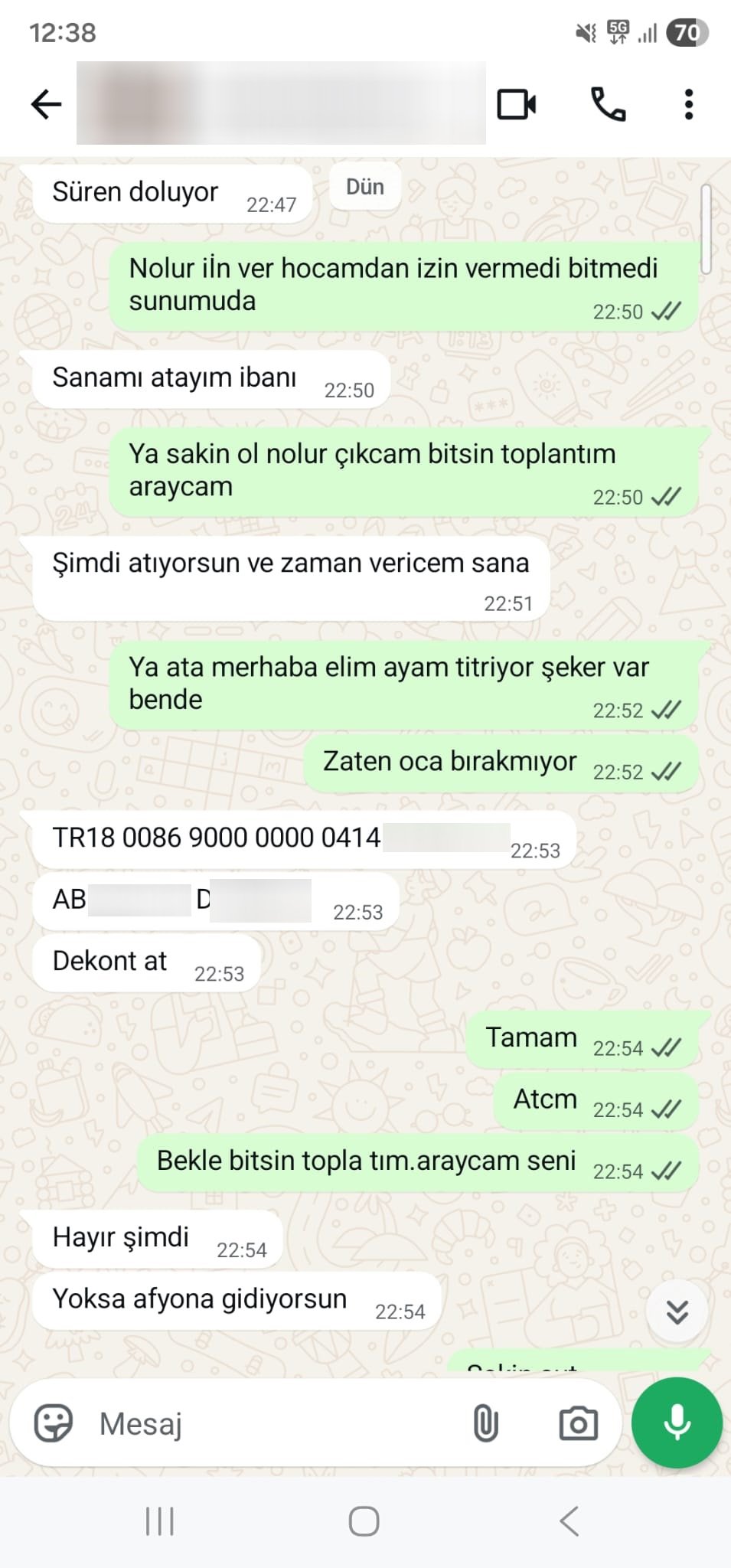Start a voice call
This screenshot has width=731, height=1568.
(x=608, y=104)
